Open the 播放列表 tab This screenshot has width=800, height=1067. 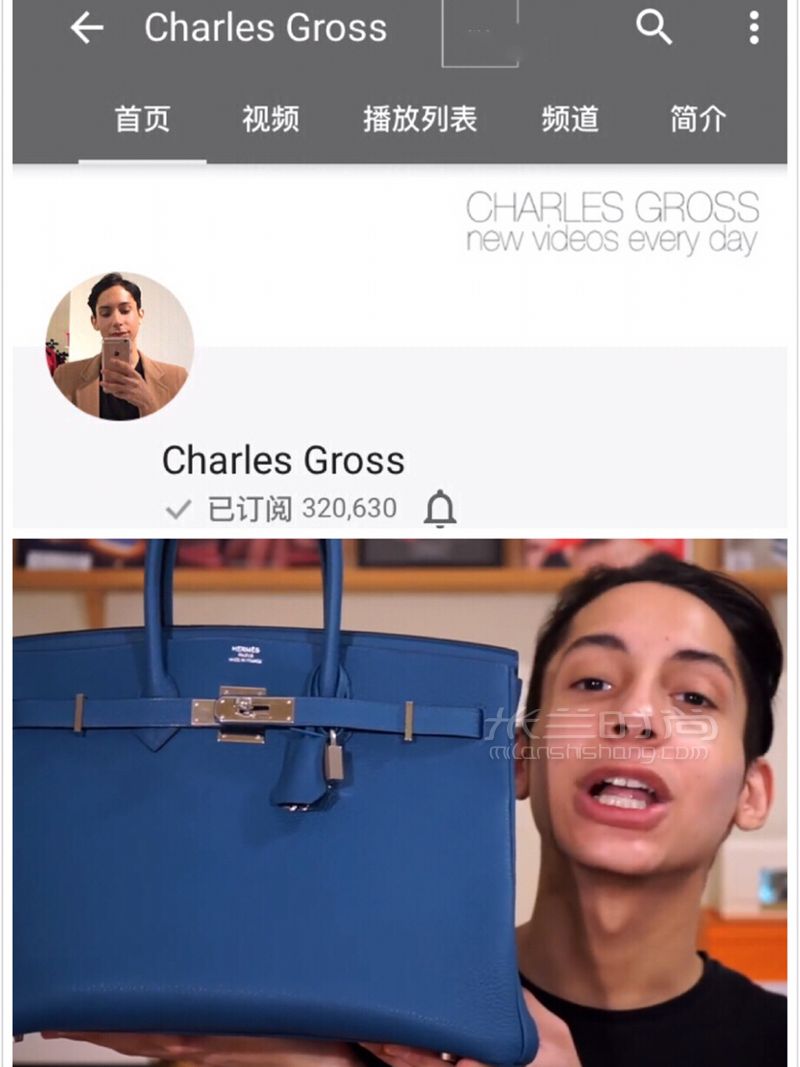[420, 120]
